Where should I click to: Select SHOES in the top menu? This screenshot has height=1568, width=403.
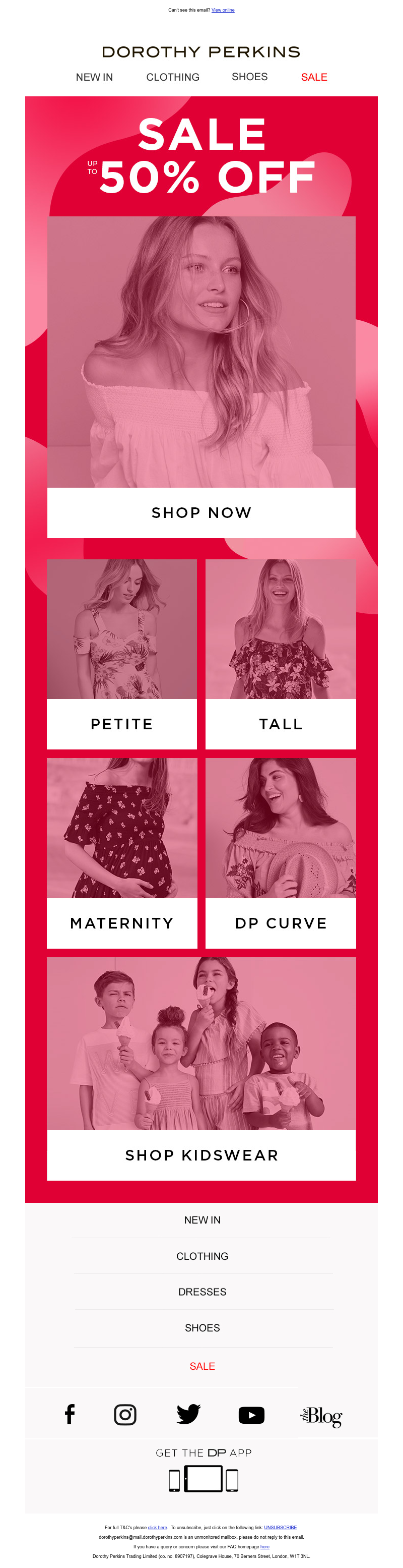click(x=249, y=77)
